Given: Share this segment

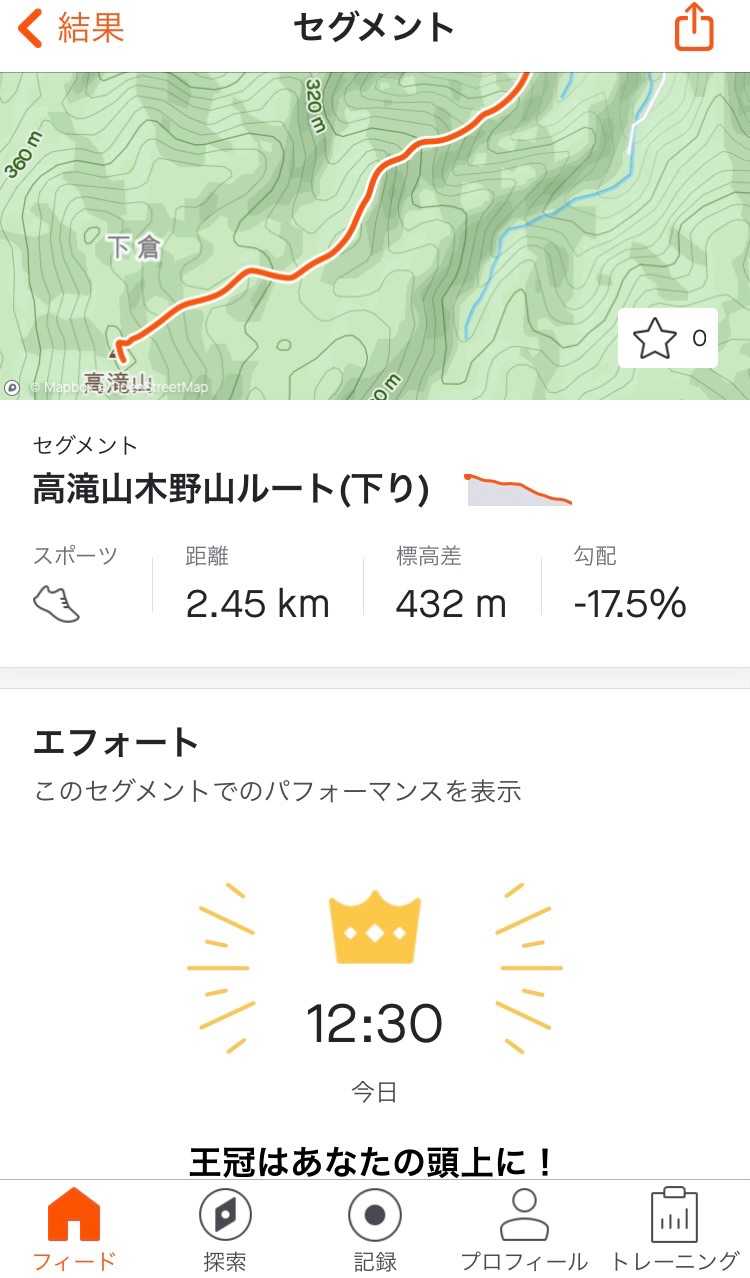Looking at the screenshot, I should (694, 28).
